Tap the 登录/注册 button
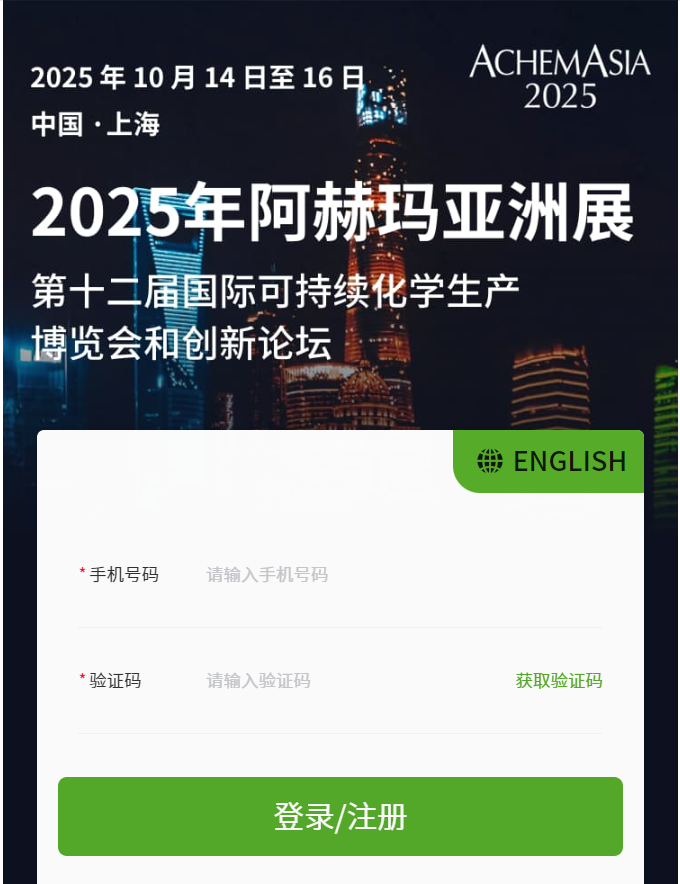This screenshot has height=884, width=680. click(x=340, y=817)
